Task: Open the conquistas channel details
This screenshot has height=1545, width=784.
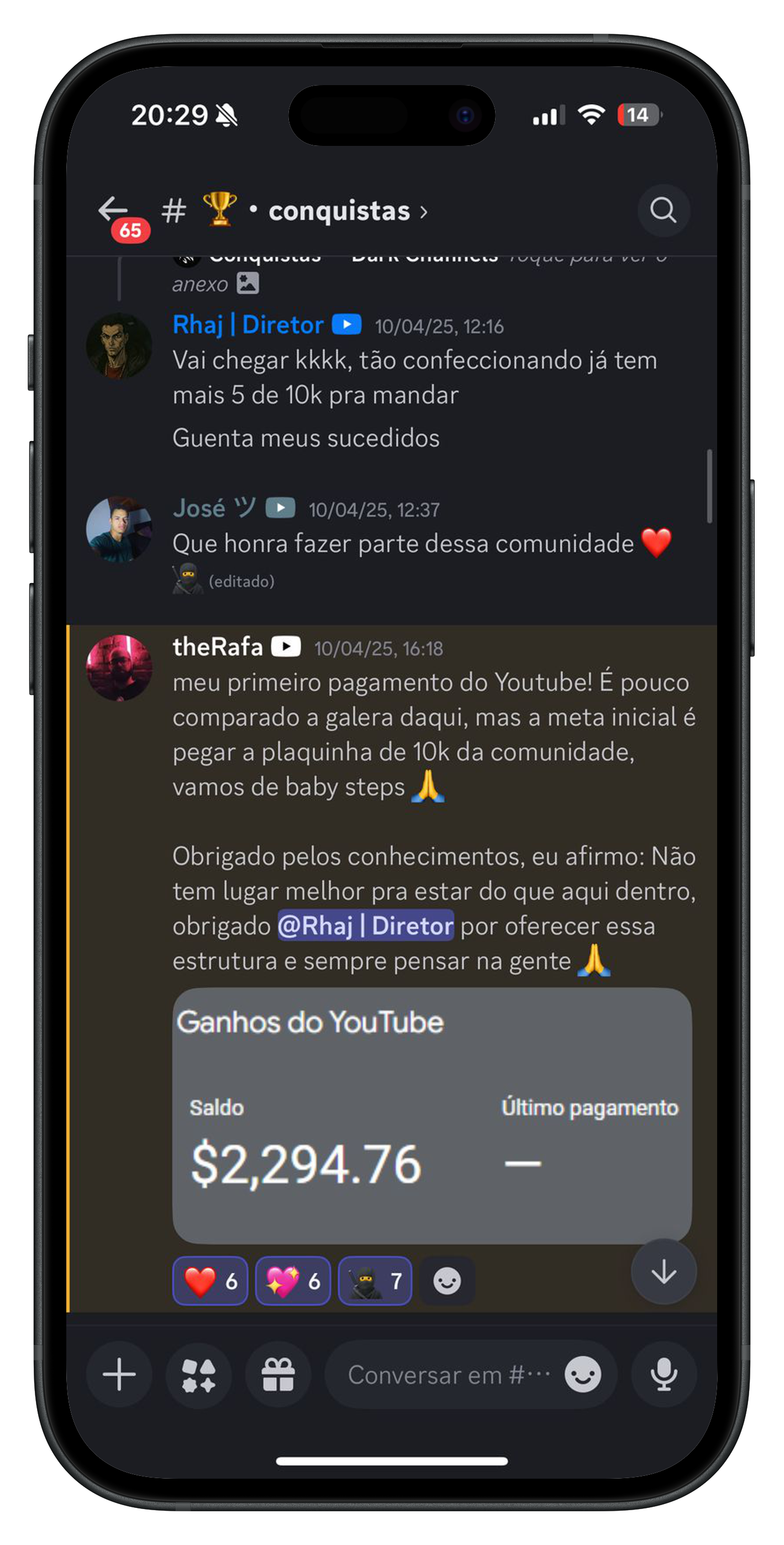Action: (339, 211)
